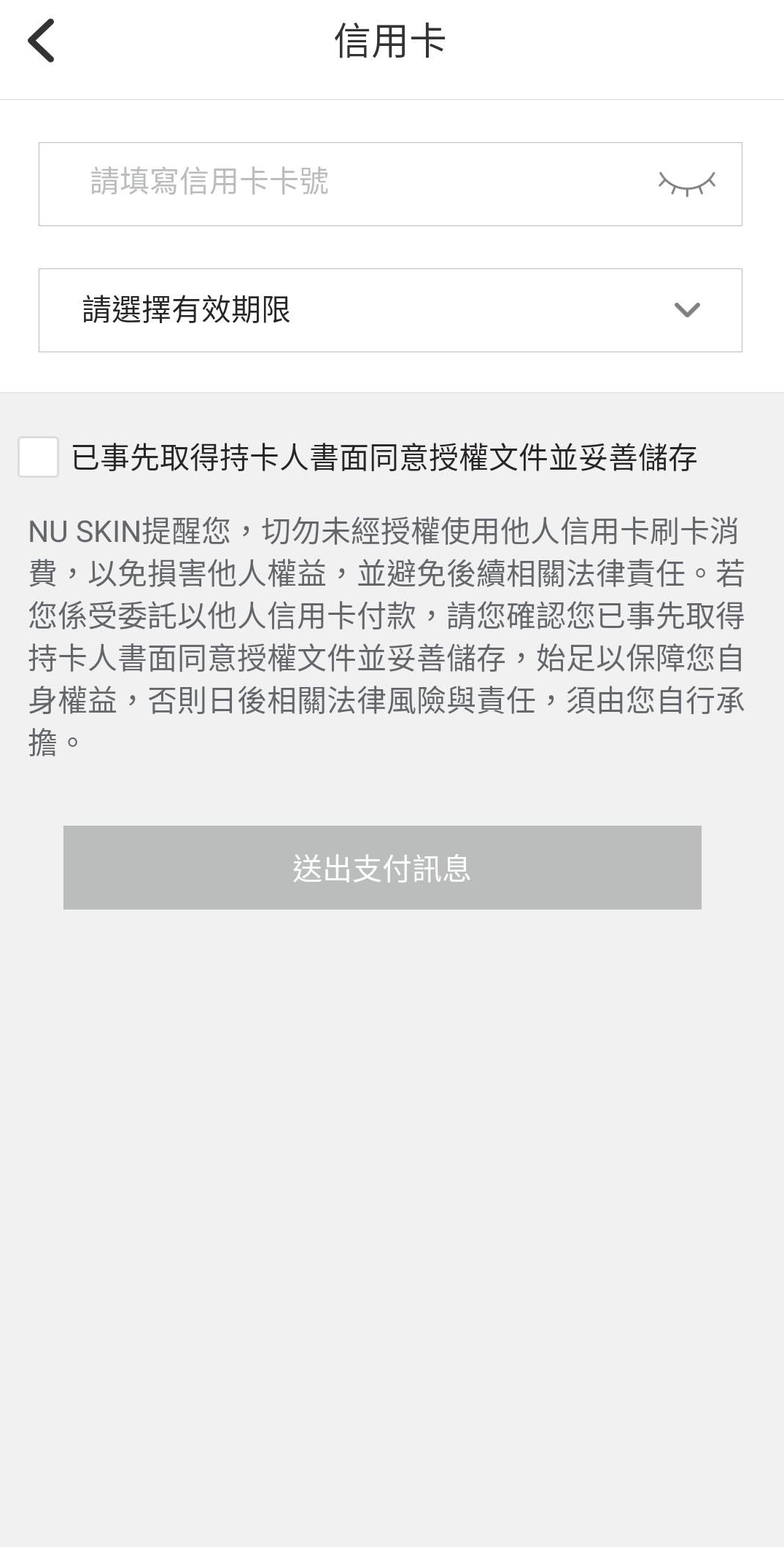
Task: Tap the 送出支付訊息 submit button
Action: [x=382, y=867]
